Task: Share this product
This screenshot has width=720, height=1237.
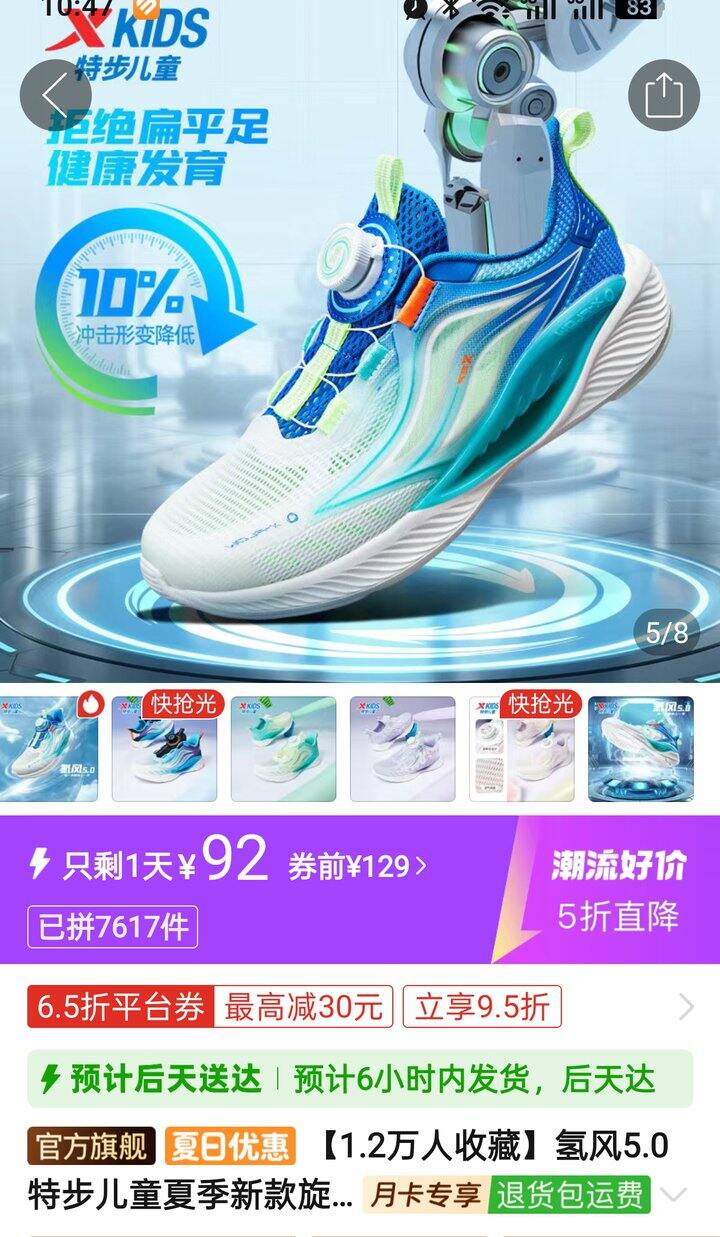Action: coord(663,95)
